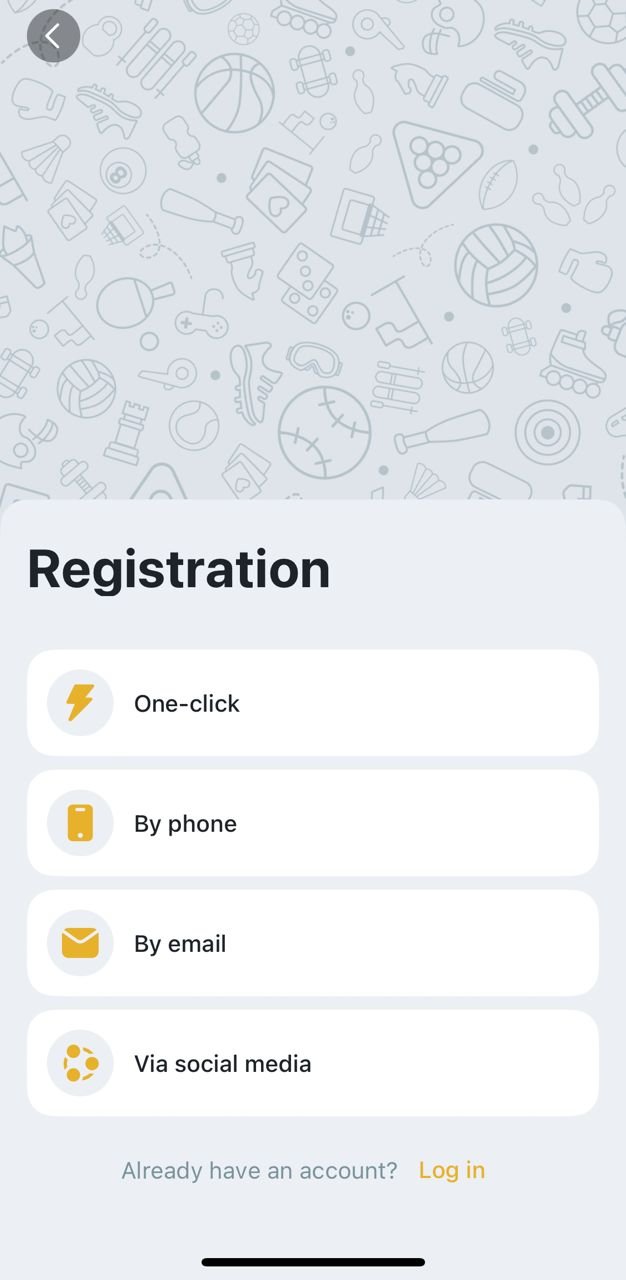
Task: Register by phone
Action: coord(312,823)
